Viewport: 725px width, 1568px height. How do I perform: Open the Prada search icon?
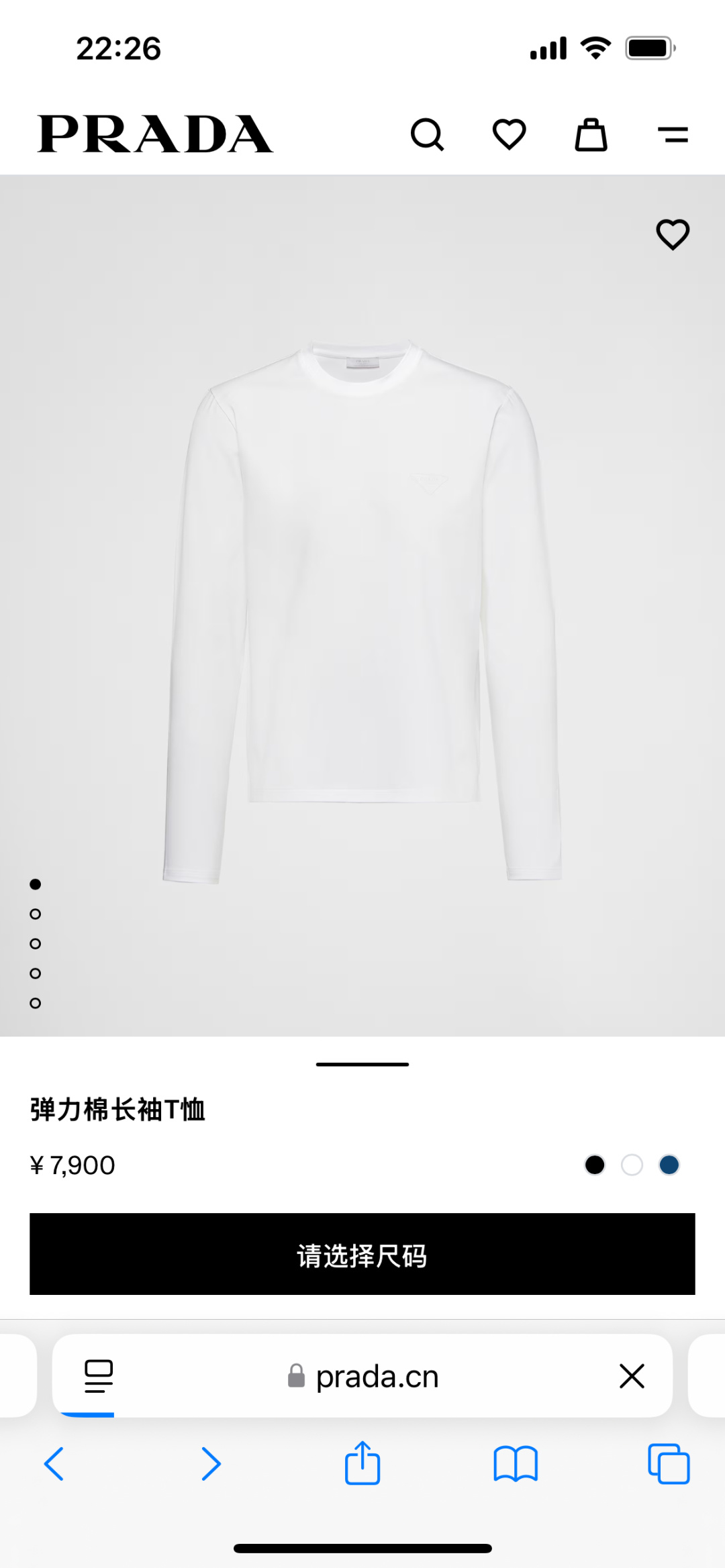point(428,135)
